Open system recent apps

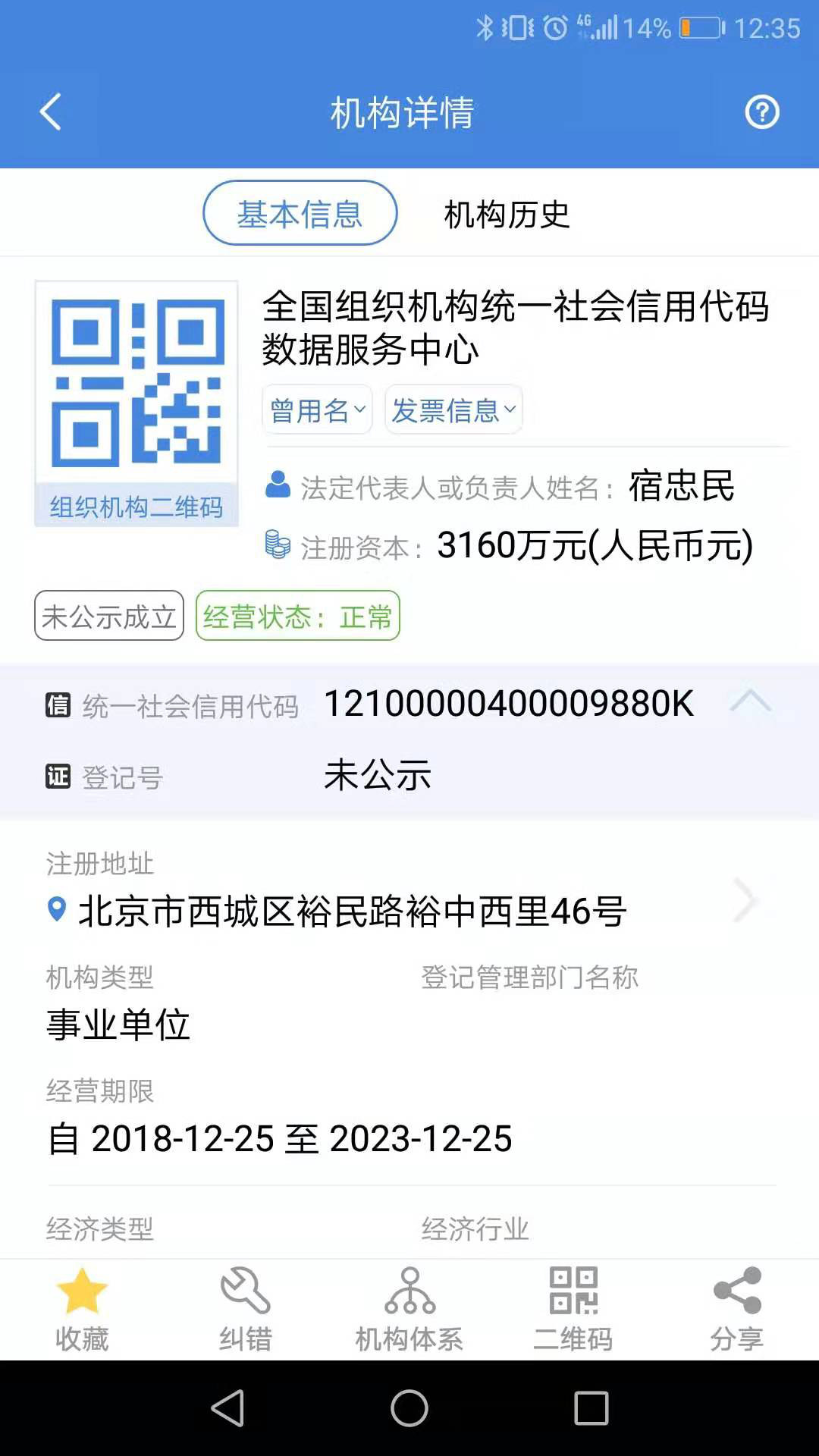point(591,1408)
